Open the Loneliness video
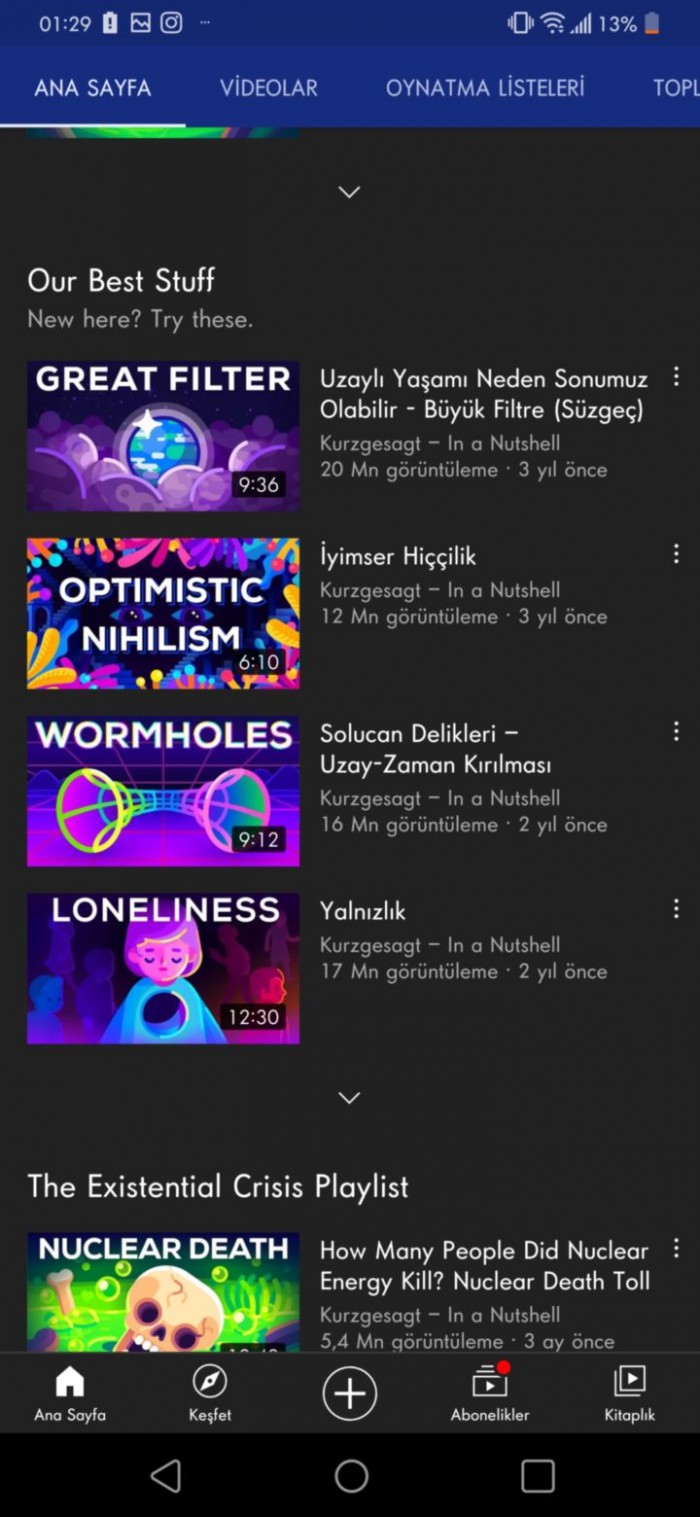This screenshot has width=700, height=1517. [163, 967]
